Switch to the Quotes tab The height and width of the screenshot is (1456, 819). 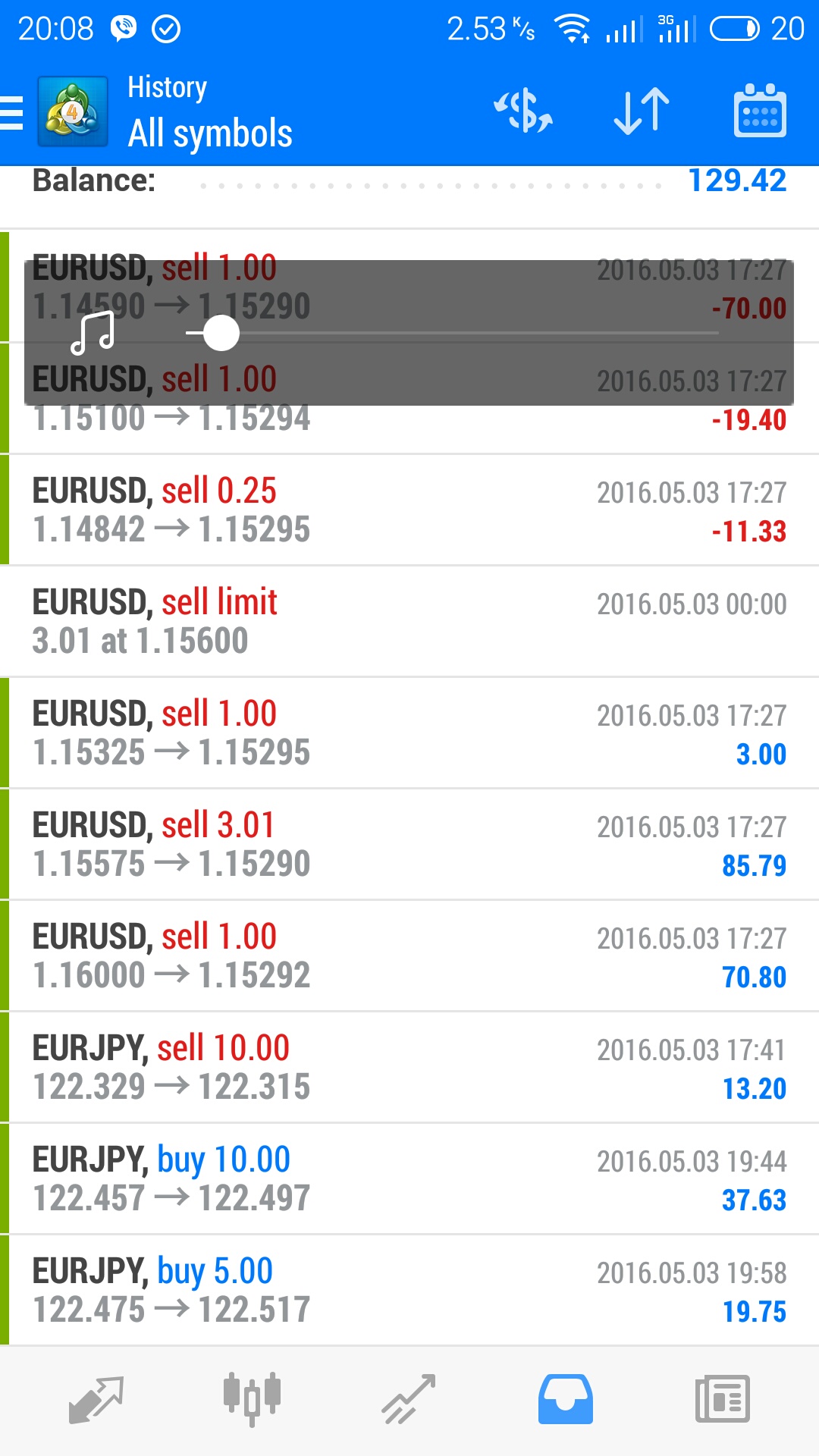pyautogui.click(x=96, y=1399)
